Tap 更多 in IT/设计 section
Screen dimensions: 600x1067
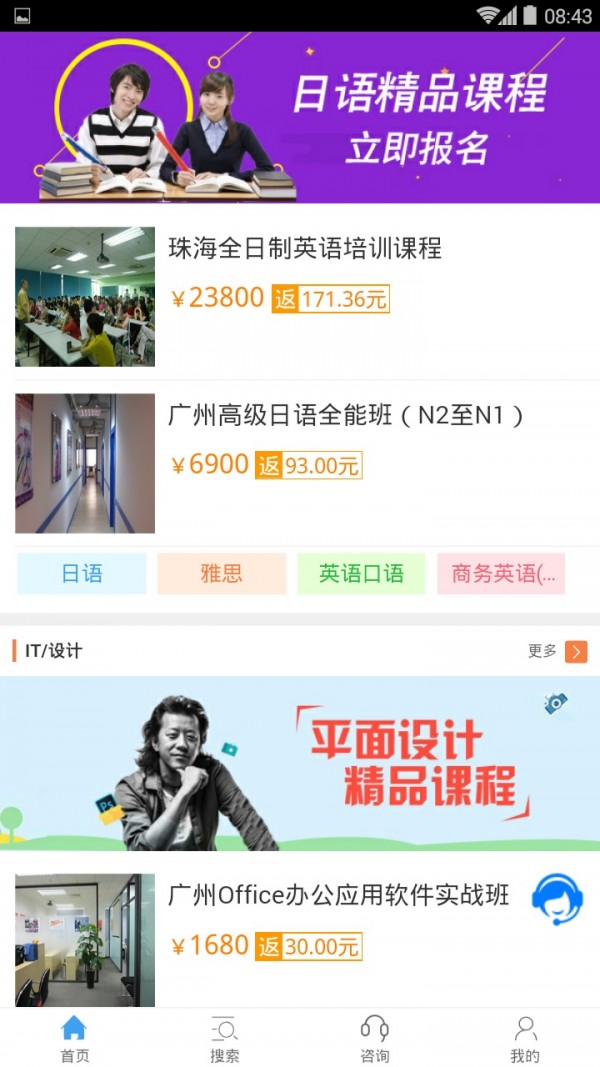coord(557,651)
